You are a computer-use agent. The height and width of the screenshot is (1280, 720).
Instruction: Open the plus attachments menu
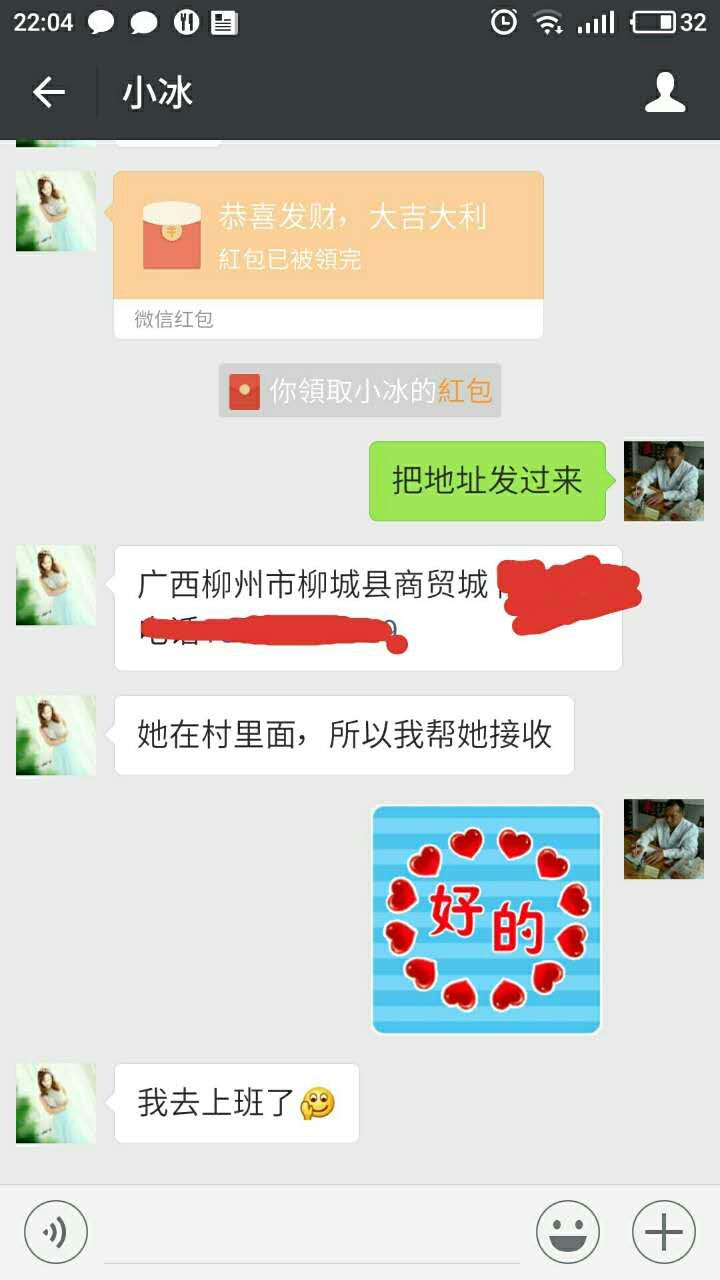pyautogui.click(x=664, y=1232)
